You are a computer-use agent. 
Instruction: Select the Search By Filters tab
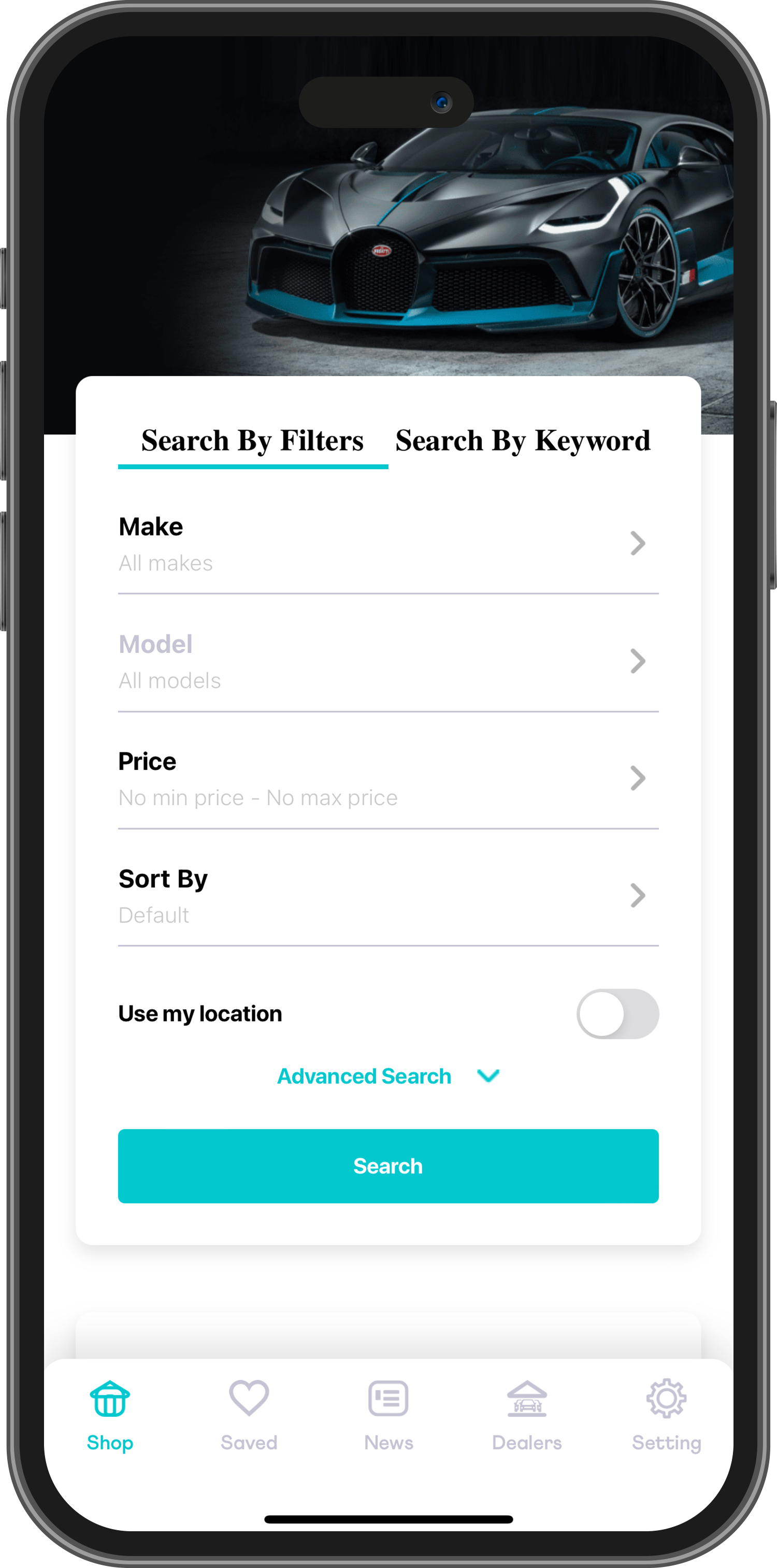(253, 441)
